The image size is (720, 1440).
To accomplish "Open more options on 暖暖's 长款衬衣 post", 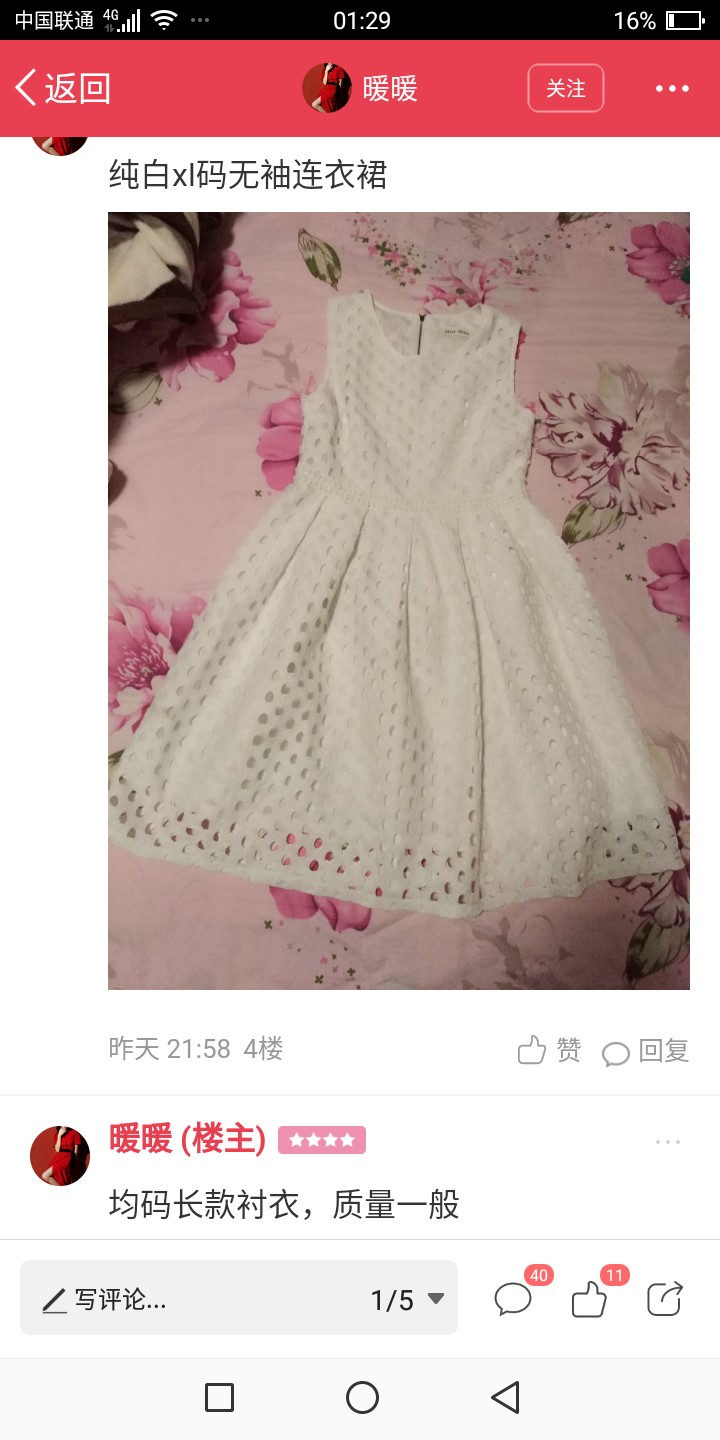I will [668, 1142].
